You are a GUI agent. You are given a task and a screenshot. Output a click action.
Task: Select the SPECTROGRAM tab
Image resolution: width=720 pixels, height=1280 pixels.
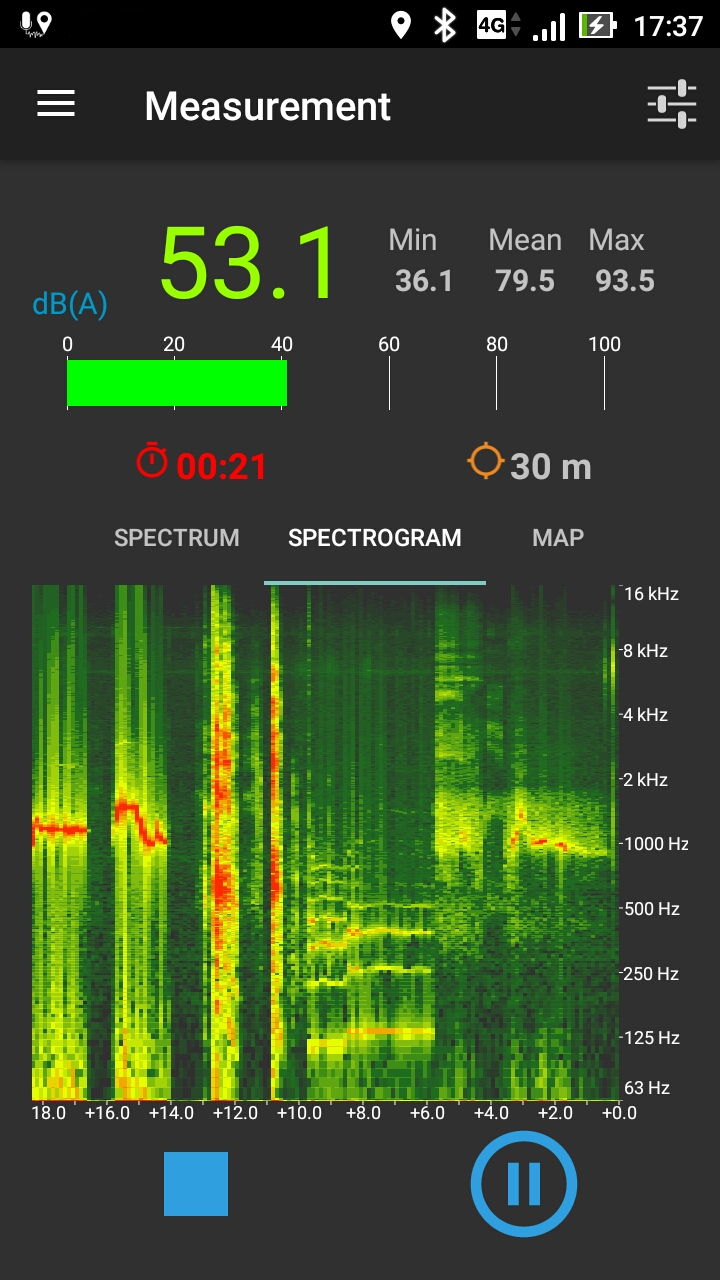[x=374, y=538]
